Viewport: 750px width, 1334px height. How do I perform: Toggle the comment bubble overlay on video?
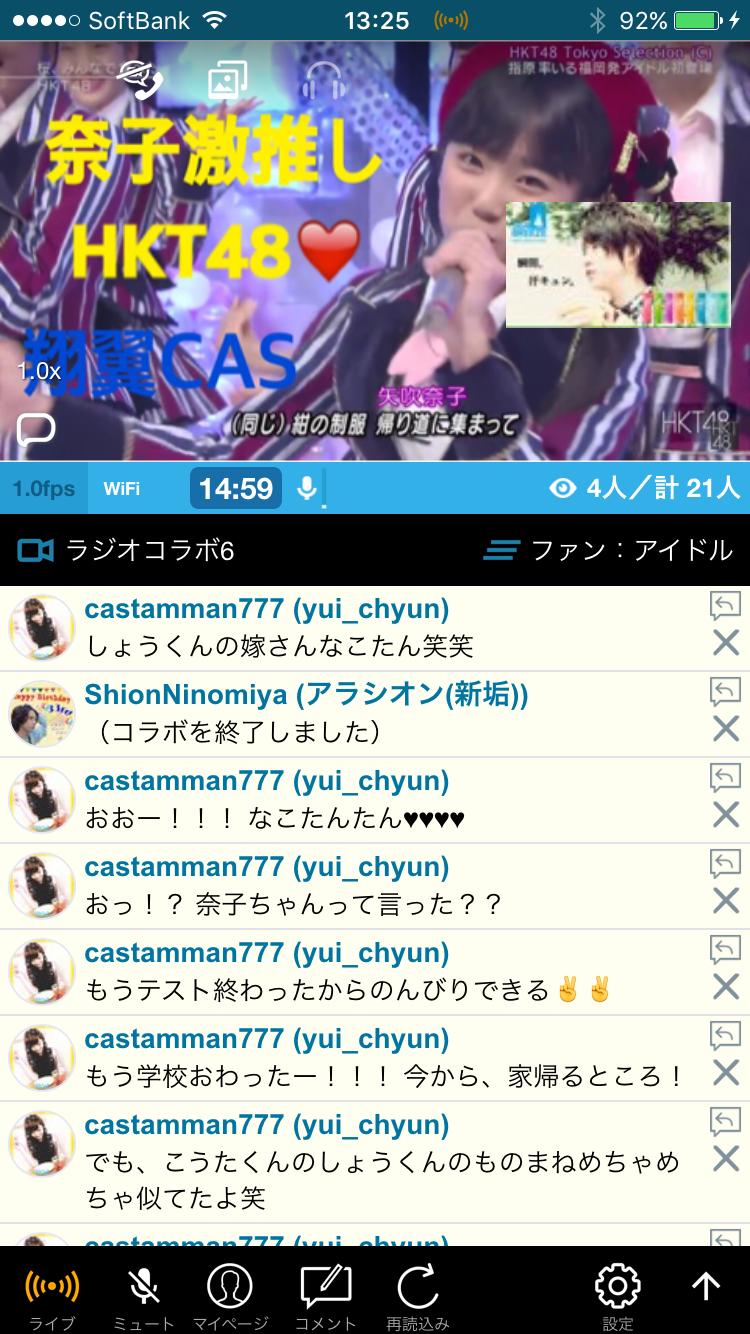[x=37, y=430]
